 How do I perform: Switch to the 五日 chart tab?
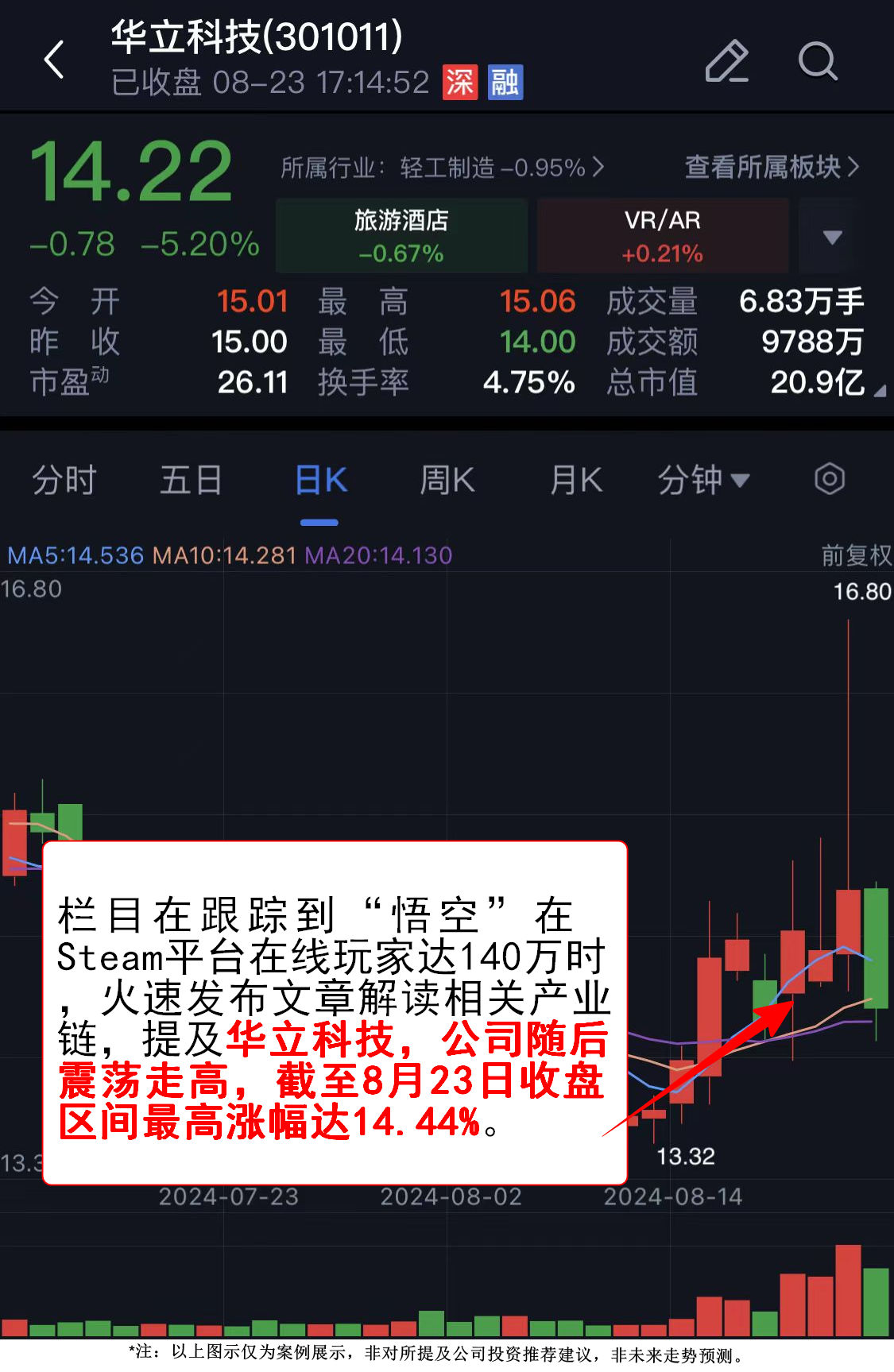coord(191,481)
